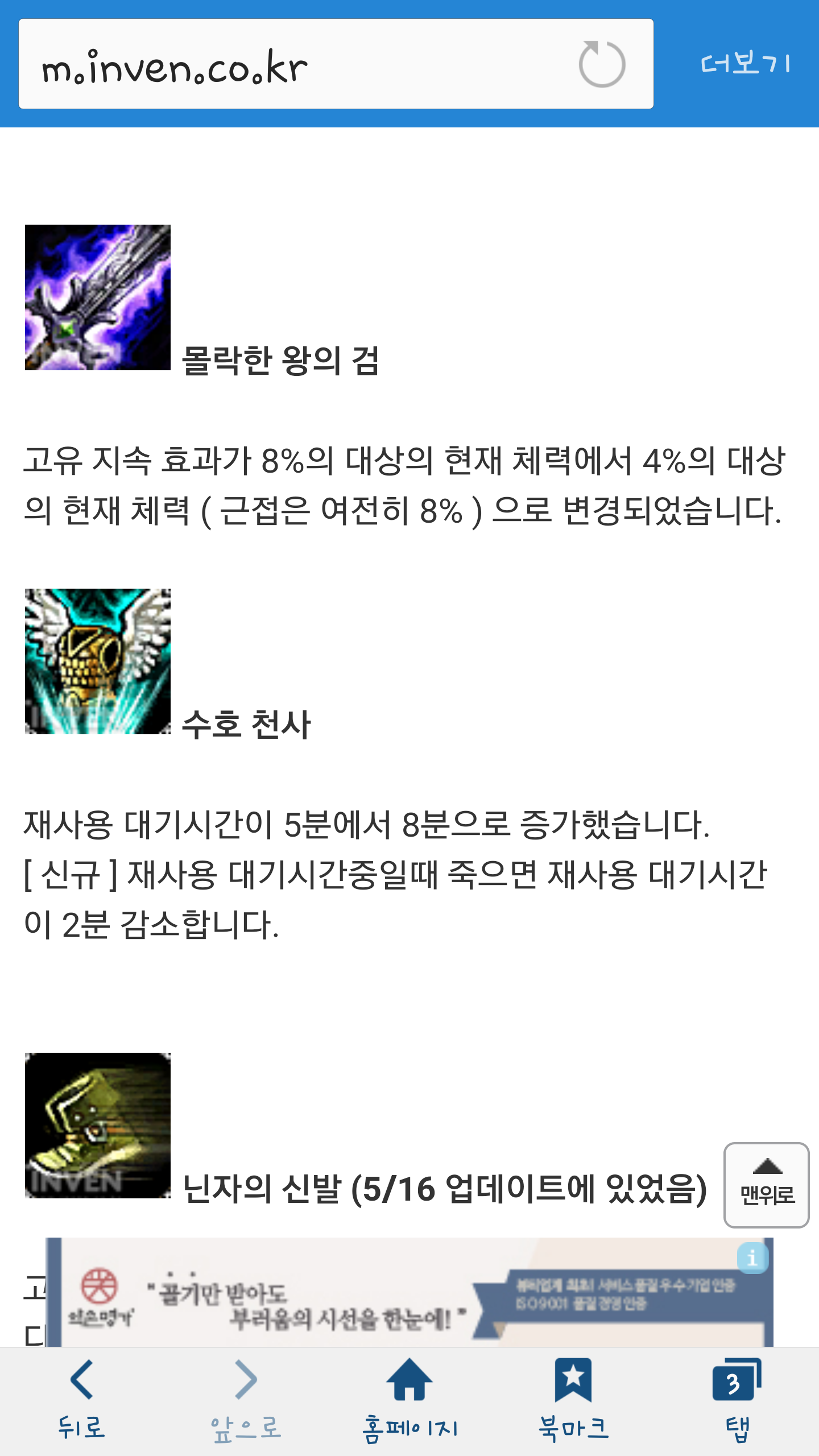This screenshot has height=1456, width=819.
Task: Open the ad info icon
Action: pyautogui.click(x=752, y=1258)
